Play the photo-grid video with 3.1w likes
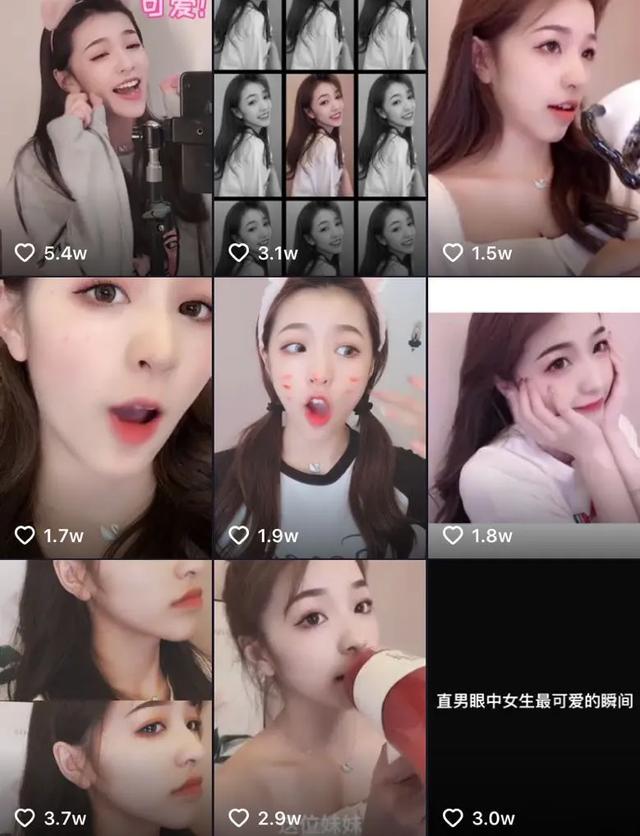640x836 pixels. point(319,137)
